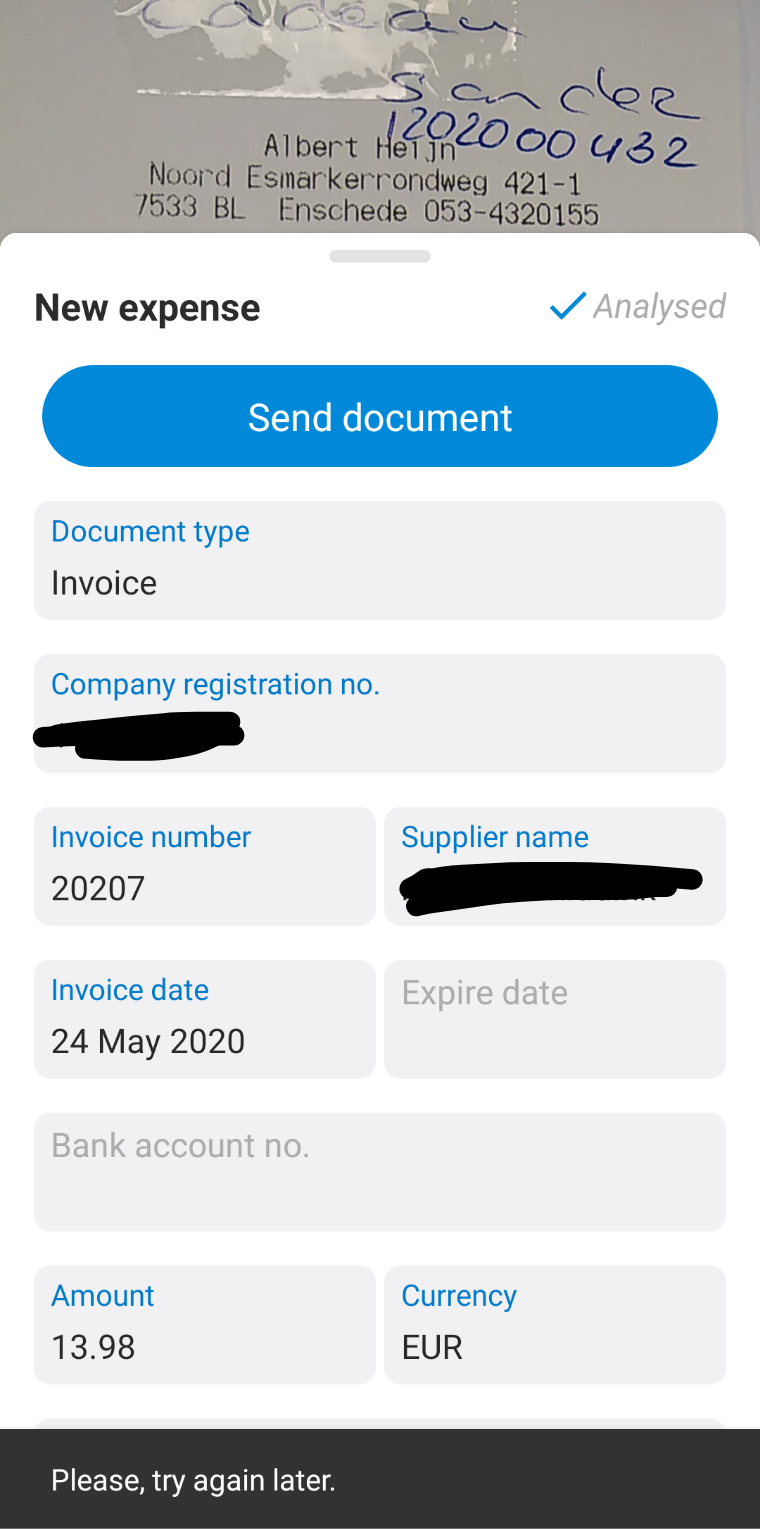Tap the Invoice date label text

[x=129, y=989]
